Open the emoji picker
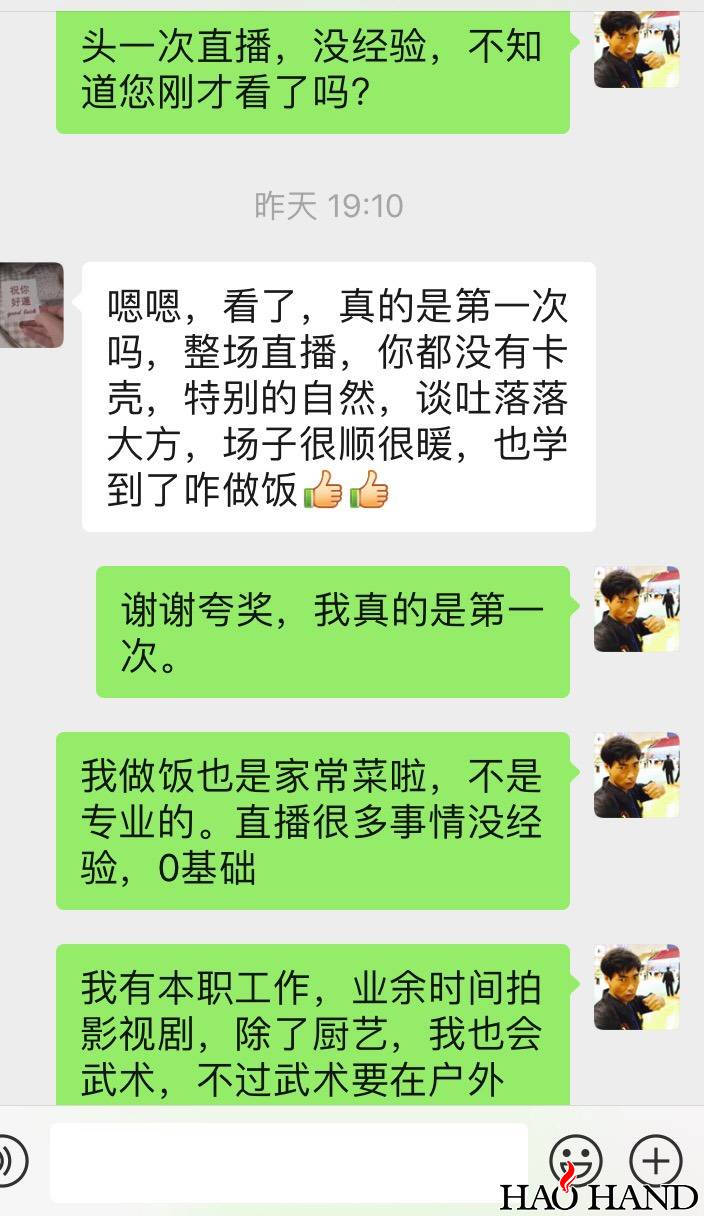The image size is (704, 1216). pos(577,1161)
